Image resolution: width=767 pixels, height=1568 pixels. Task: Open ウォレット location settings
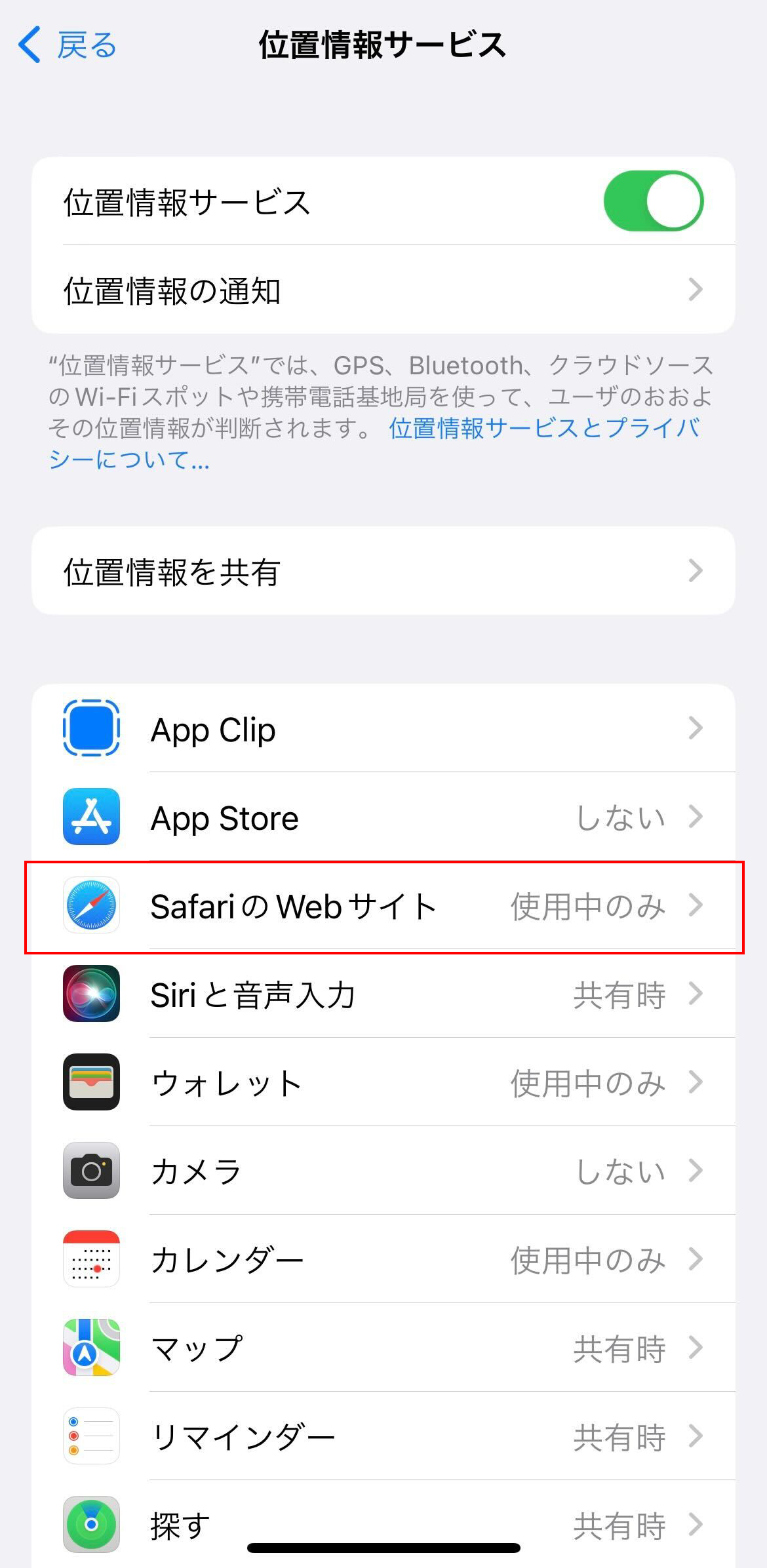coord(383,1083)
